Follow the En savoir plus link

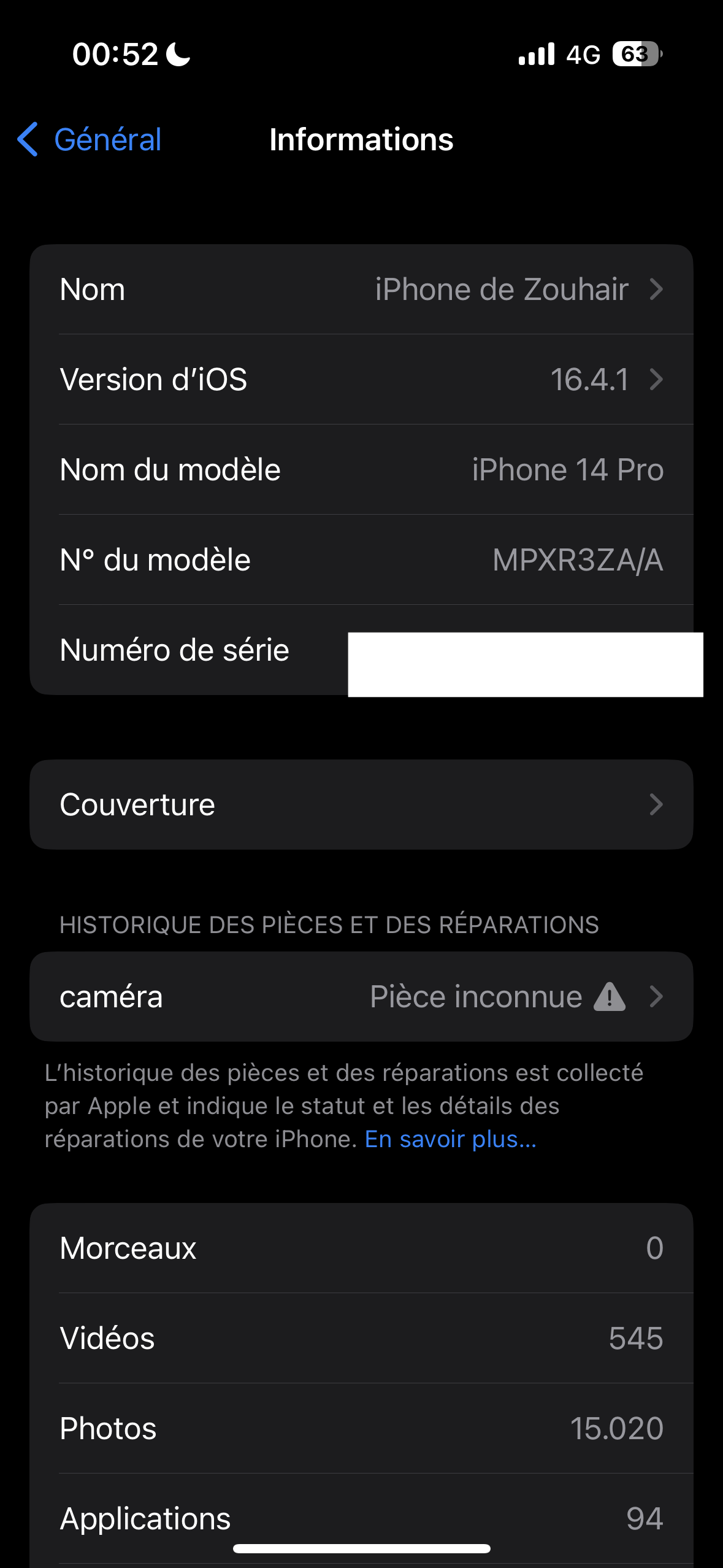(x=451, y=1139)
